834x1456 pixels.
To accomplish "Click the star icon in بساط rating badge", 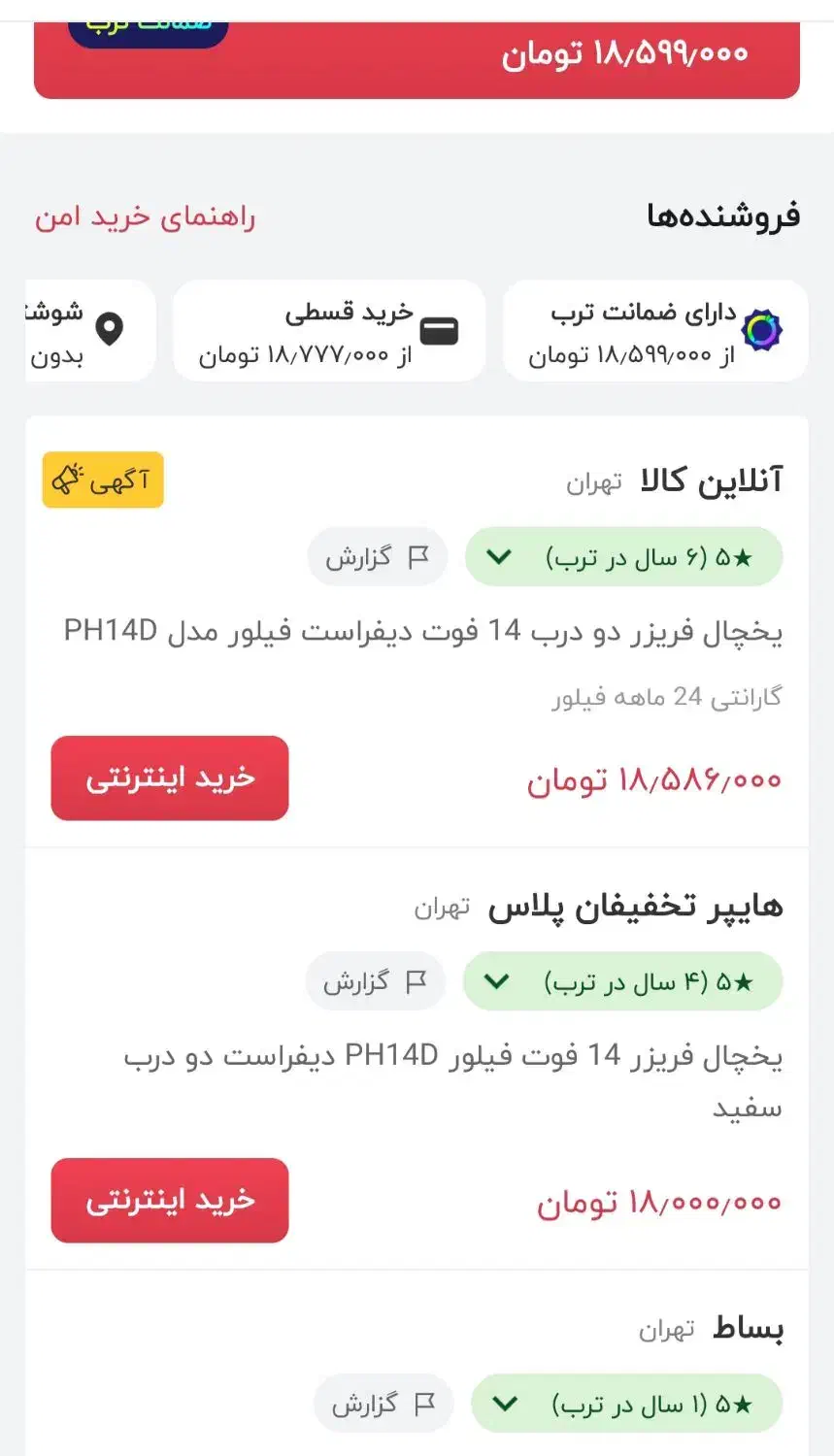I will 741,1403.
